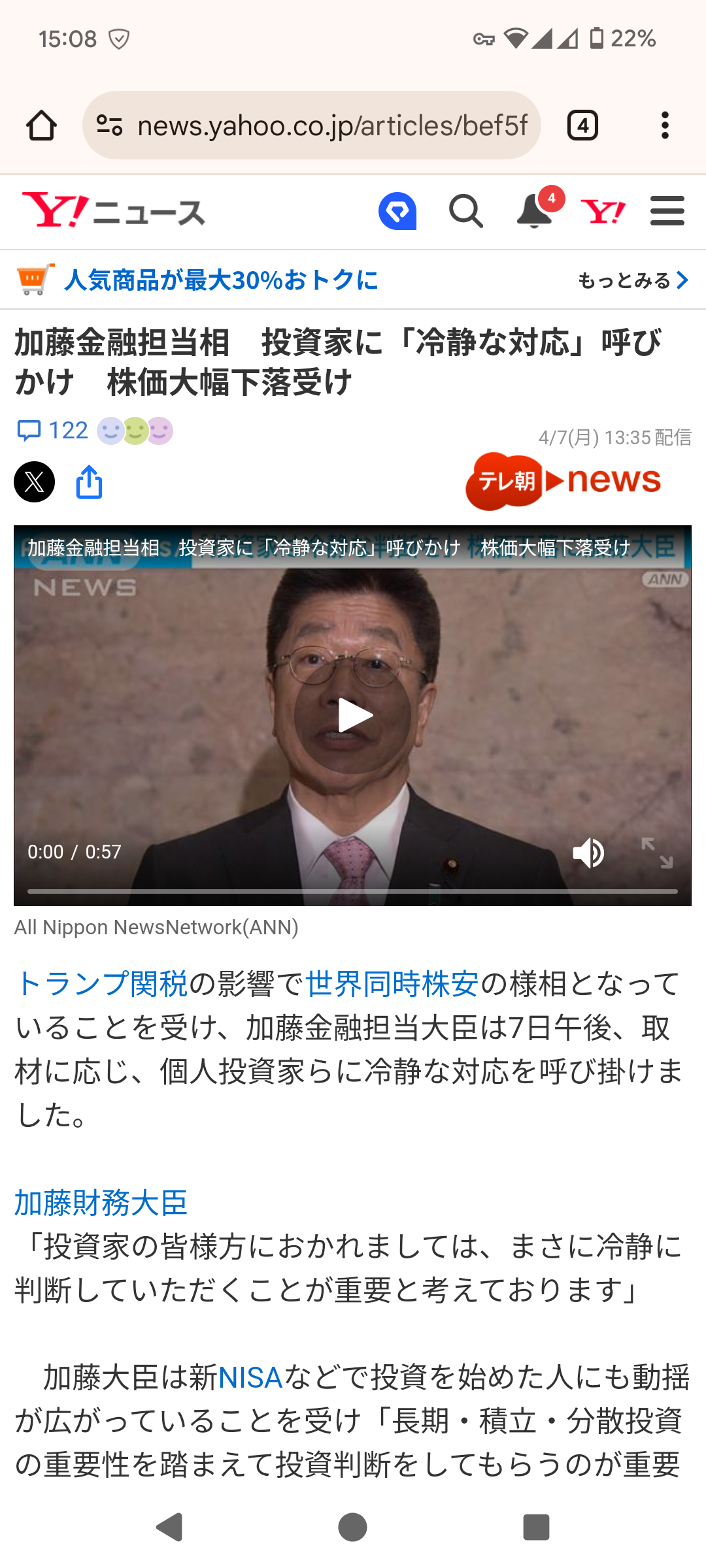The height and width of the screenshot is (1568, 706).
Task: Tap the blue heart-tag icon in header
Action: pos(397,211)
